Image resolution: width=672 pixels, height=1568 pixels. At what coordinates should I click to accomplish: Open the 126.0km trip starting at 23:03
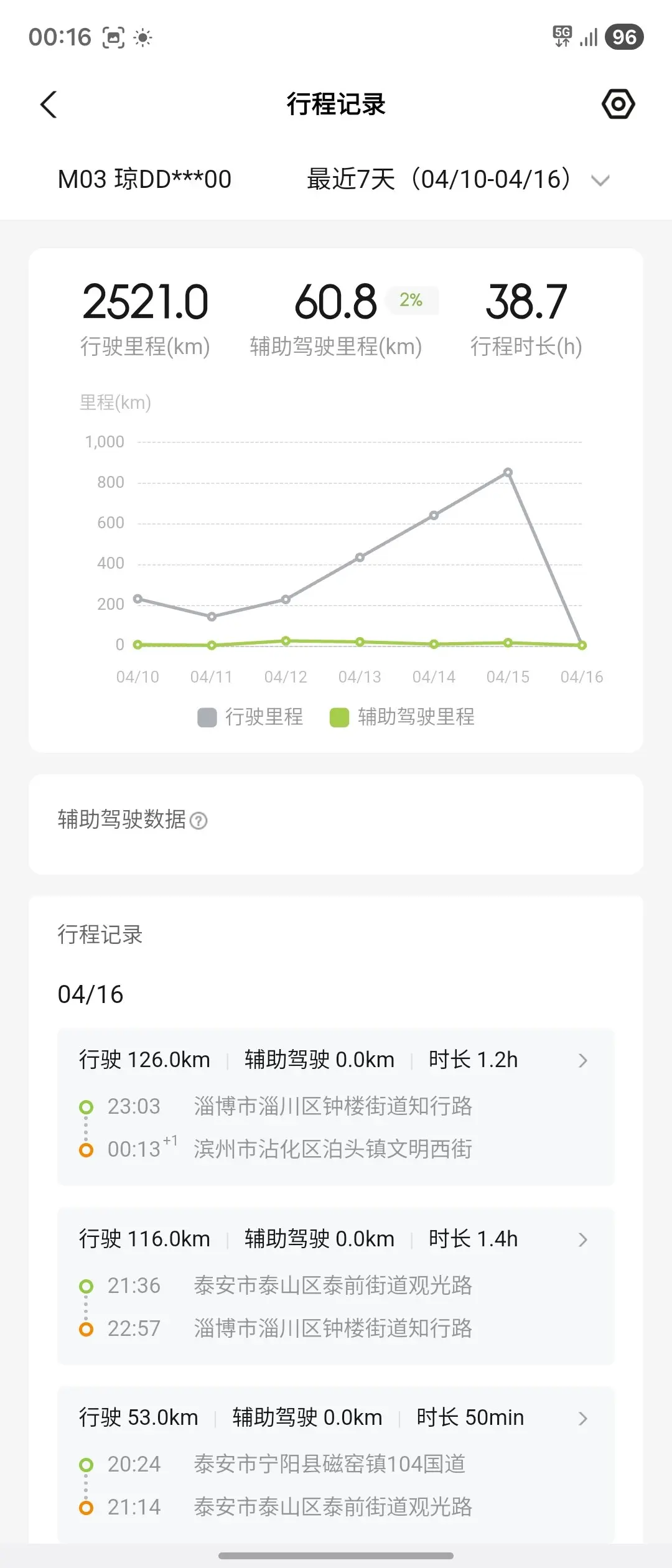[336, 1107]
